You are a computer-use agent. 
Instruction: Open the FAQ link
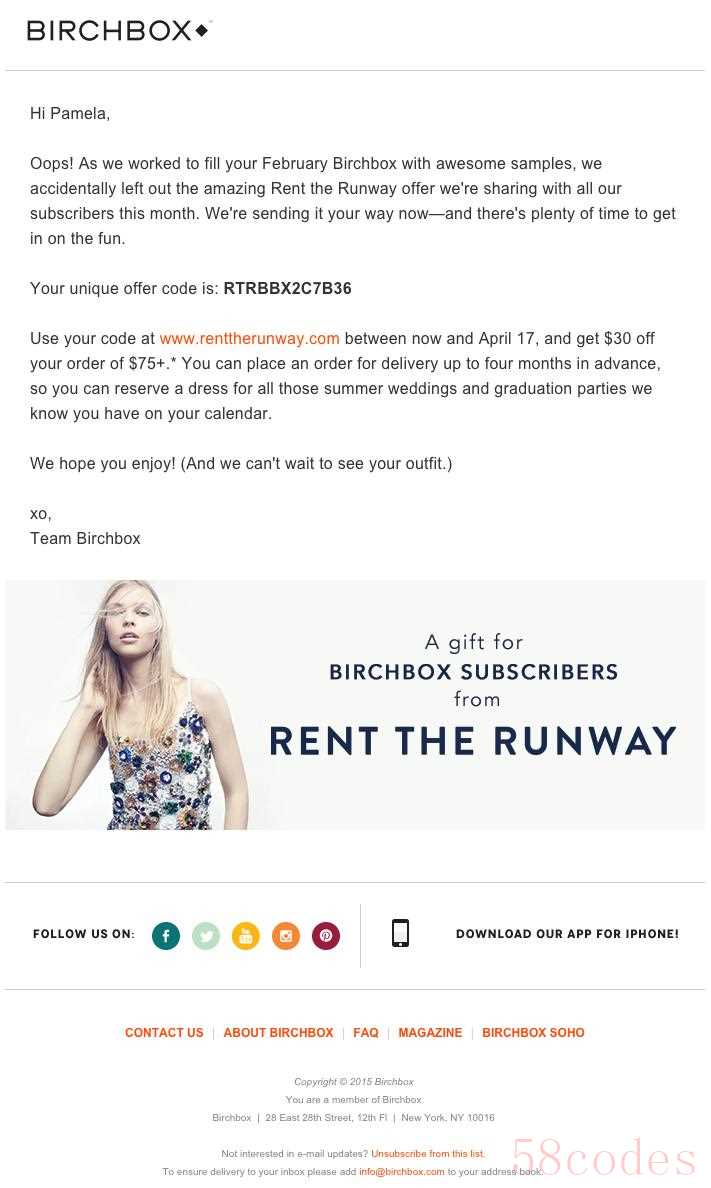coord(366,1033)
